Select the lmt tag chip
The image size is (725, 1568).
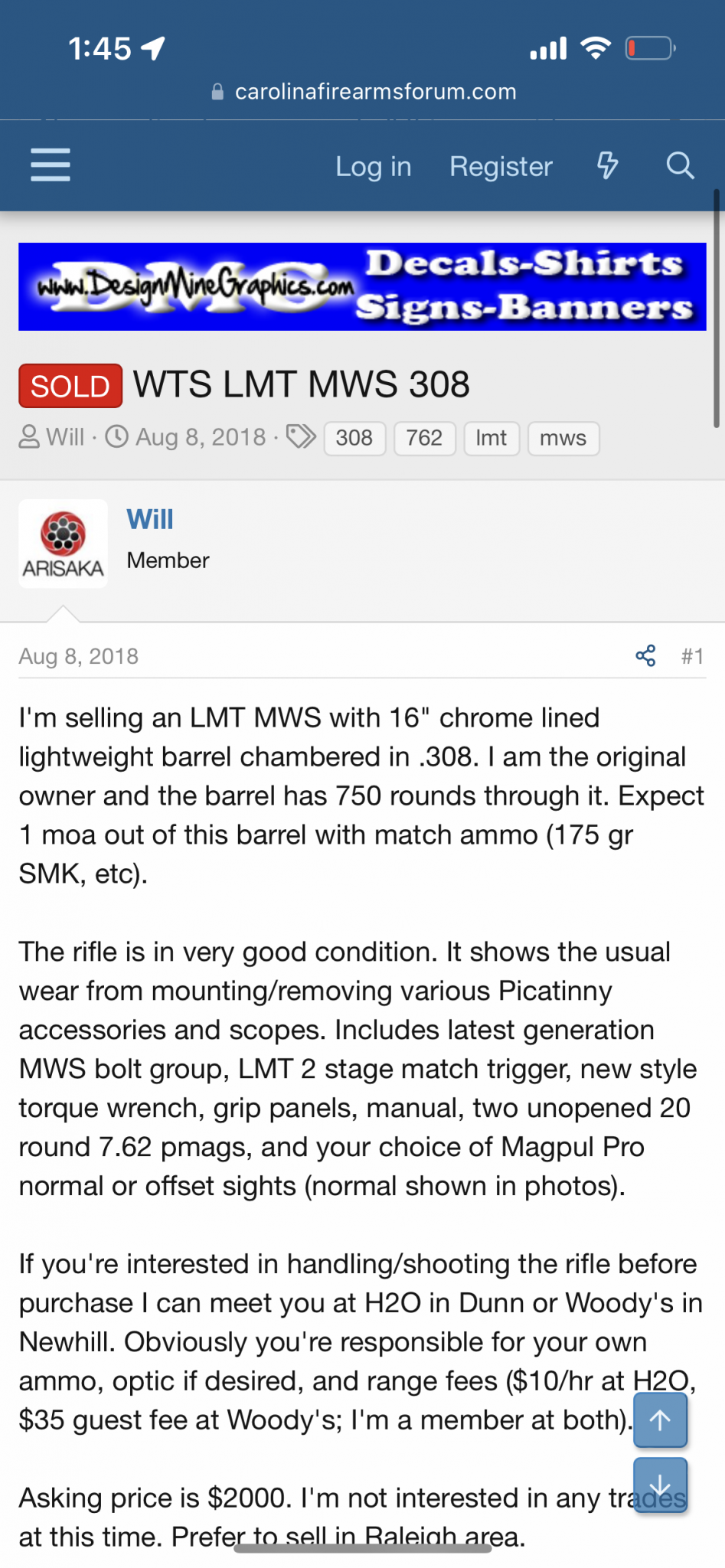pyautogui.click(x=491, y=438)
